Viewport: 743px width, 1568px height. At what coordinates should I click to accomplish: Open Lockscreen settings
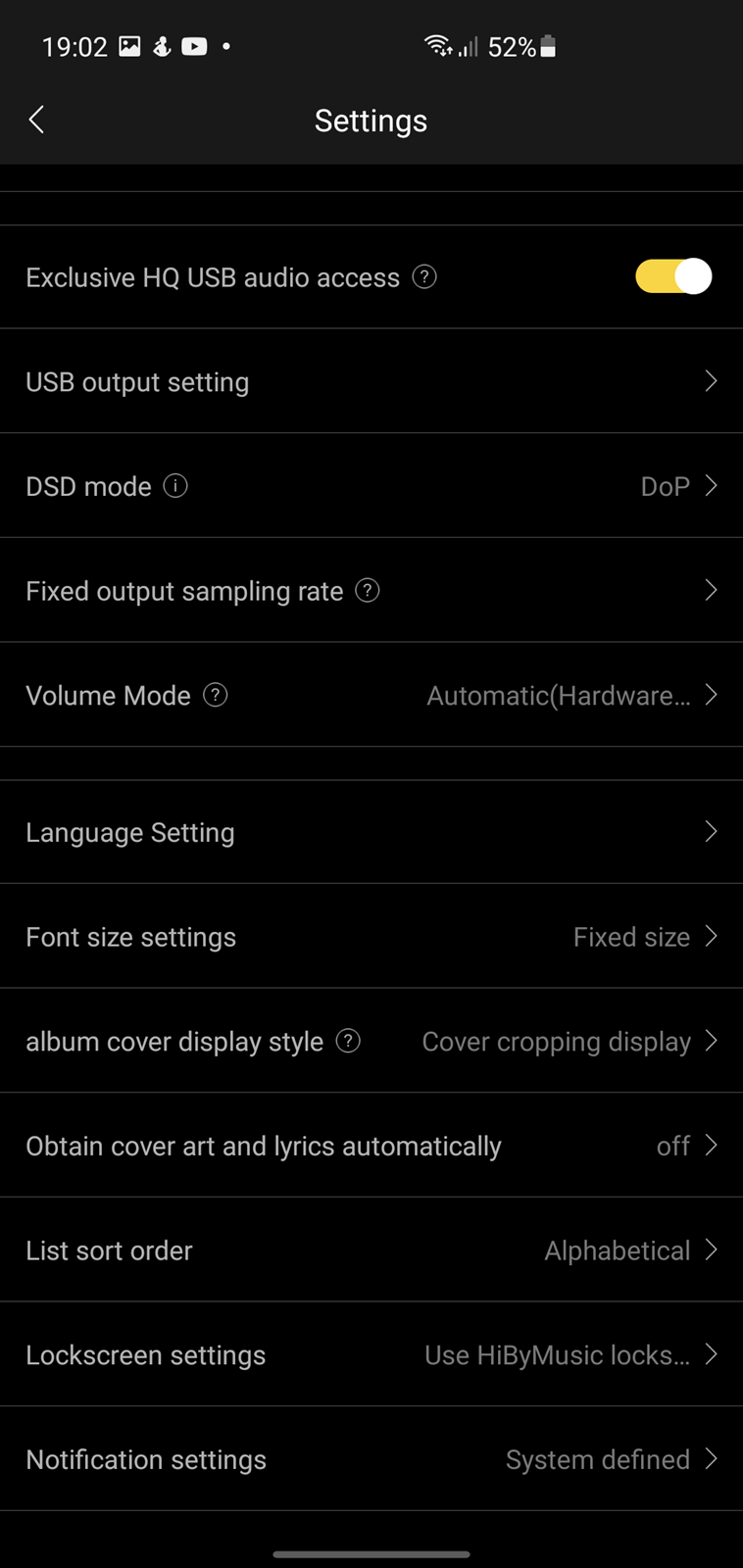click(x=371, y=1354)
